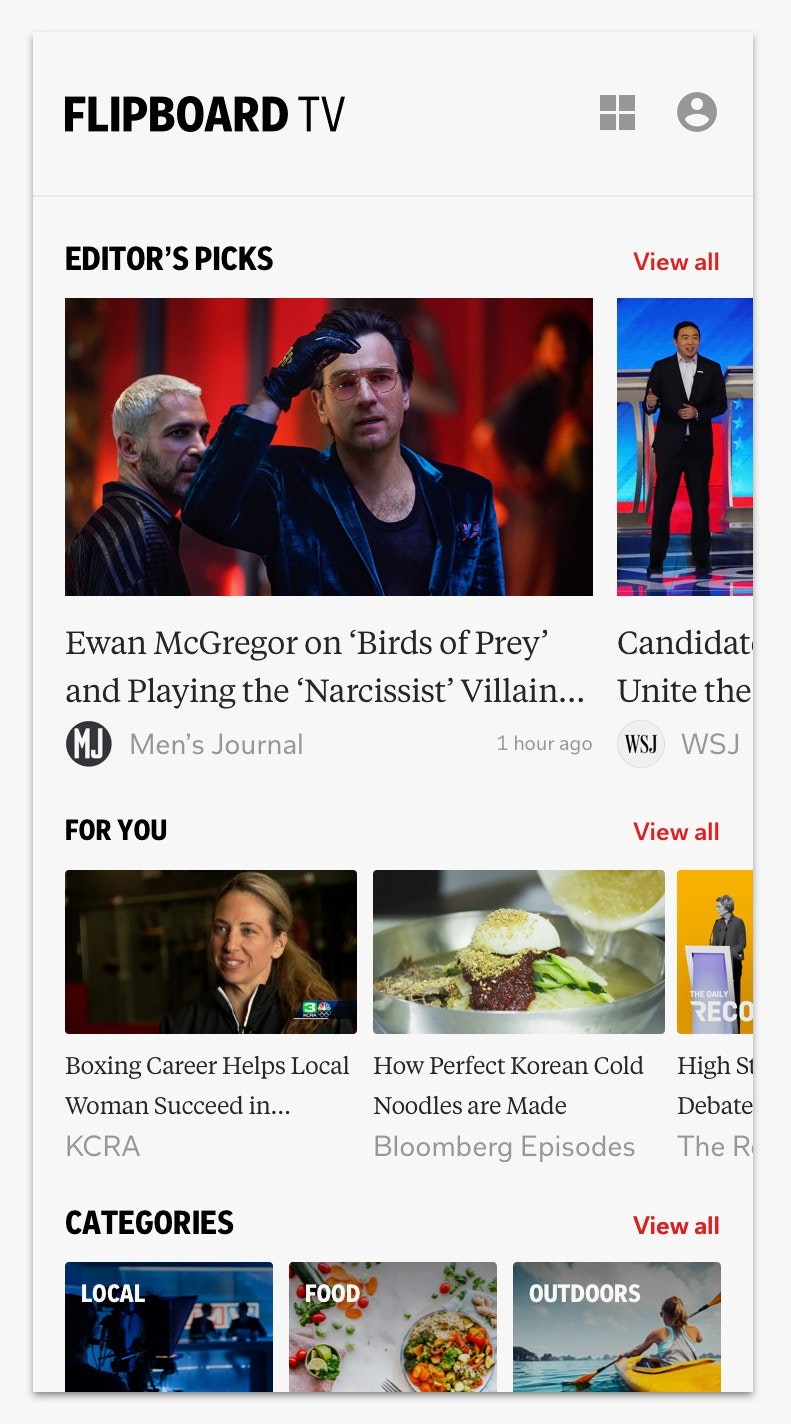Open the user profile icon
The image size is (791, 1424).
(699, 112)
